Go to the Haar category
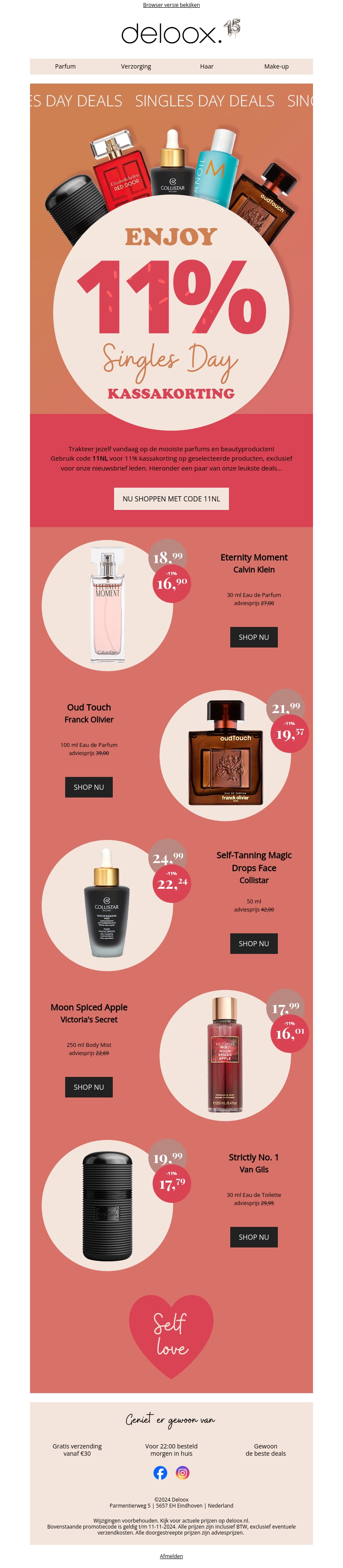Viewport: 343px width, 1568px height. tap(207, 66)
